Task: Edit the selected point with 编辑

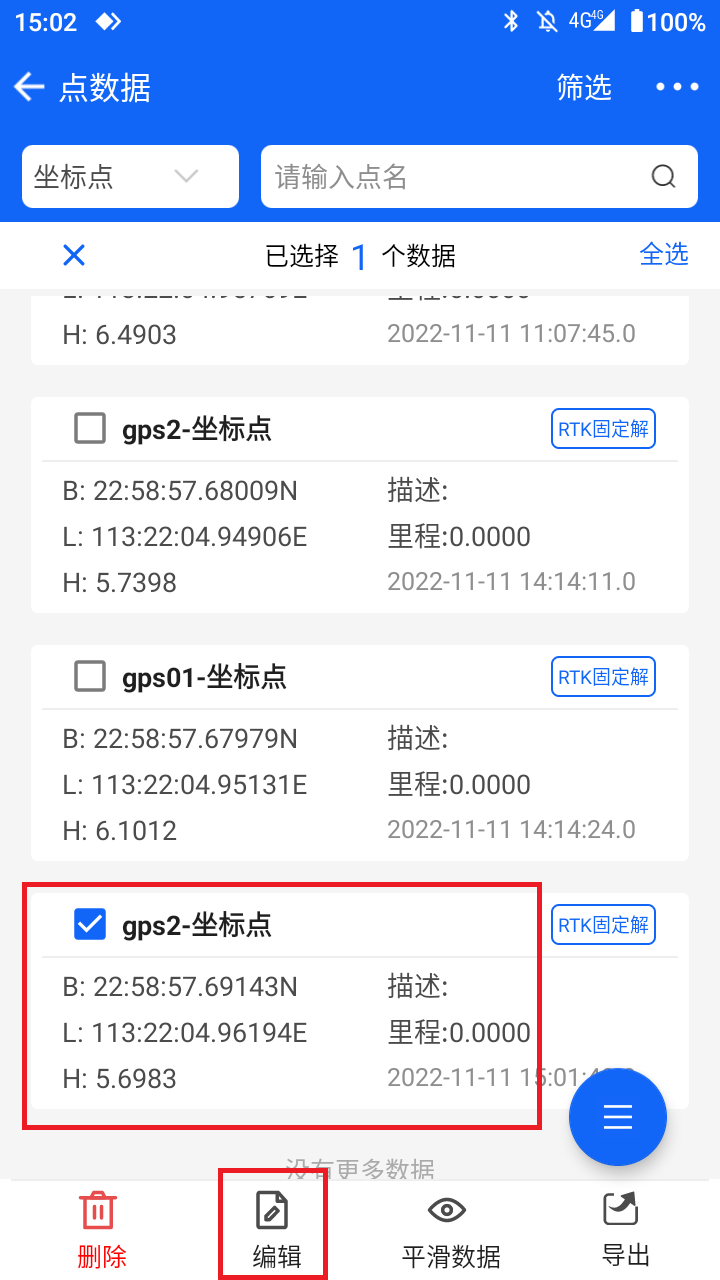Action: (272, 1230)
